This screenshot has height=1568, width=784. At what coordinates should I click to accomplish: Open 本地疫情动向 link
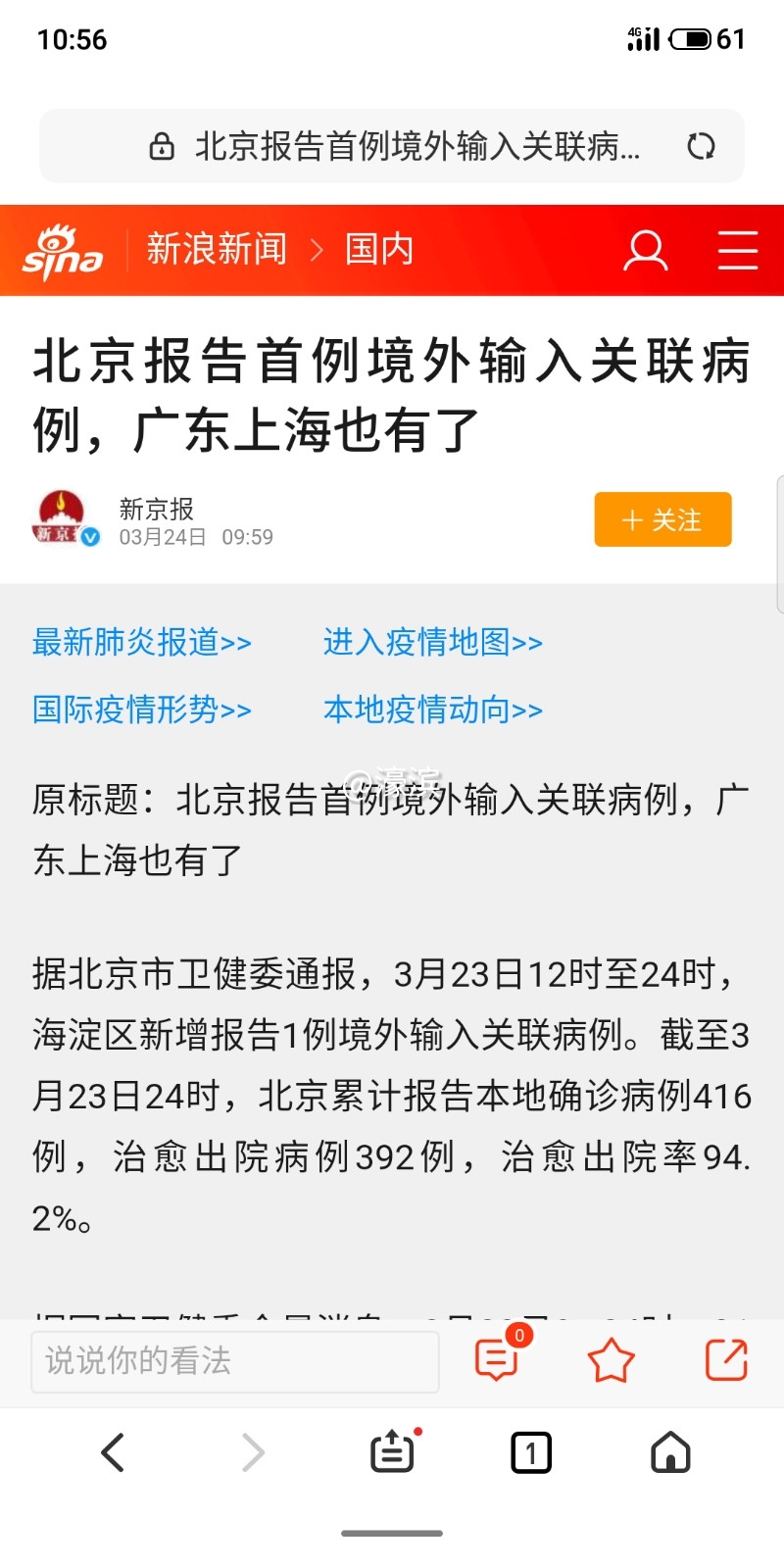pos(432,710)
